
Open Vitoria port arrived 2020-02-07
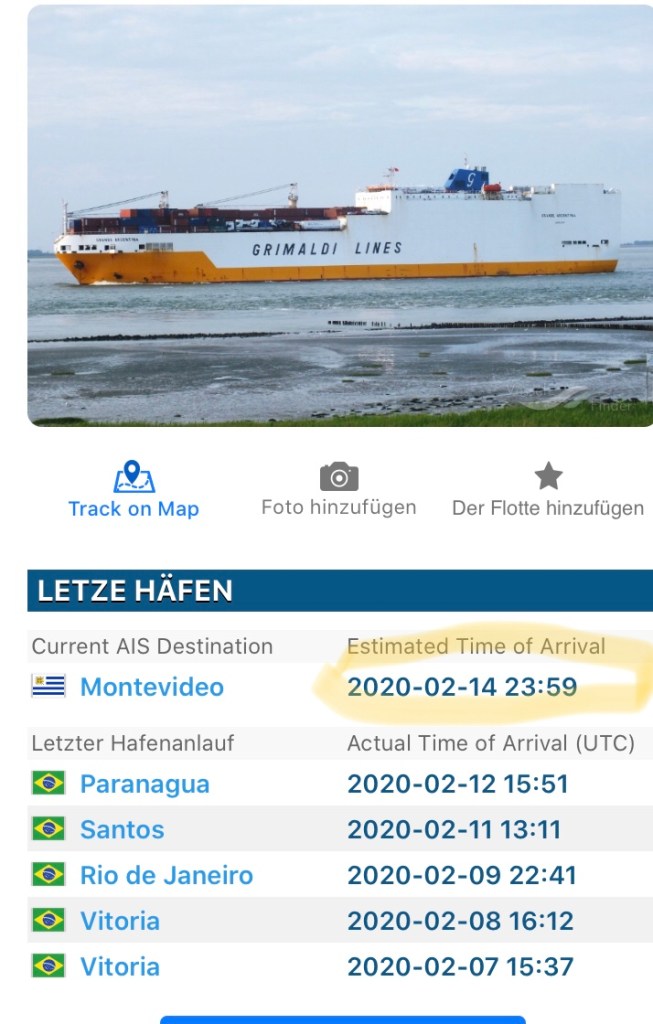pos(120,967)
